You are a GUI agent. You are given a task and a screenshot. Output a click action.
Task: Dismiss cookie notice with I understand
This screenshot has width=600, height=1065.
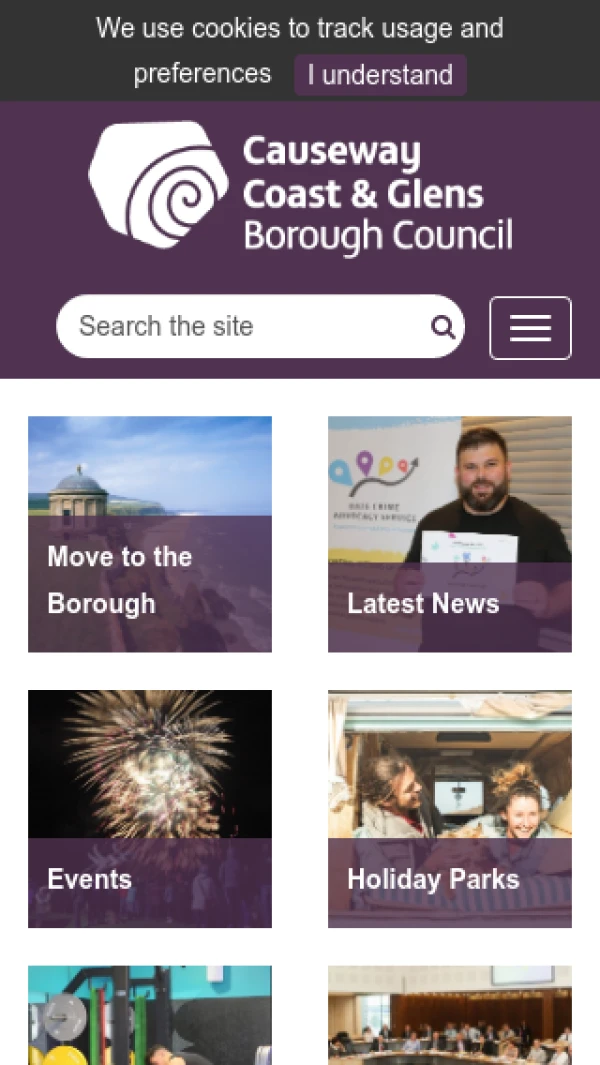(x=380, y=75)
